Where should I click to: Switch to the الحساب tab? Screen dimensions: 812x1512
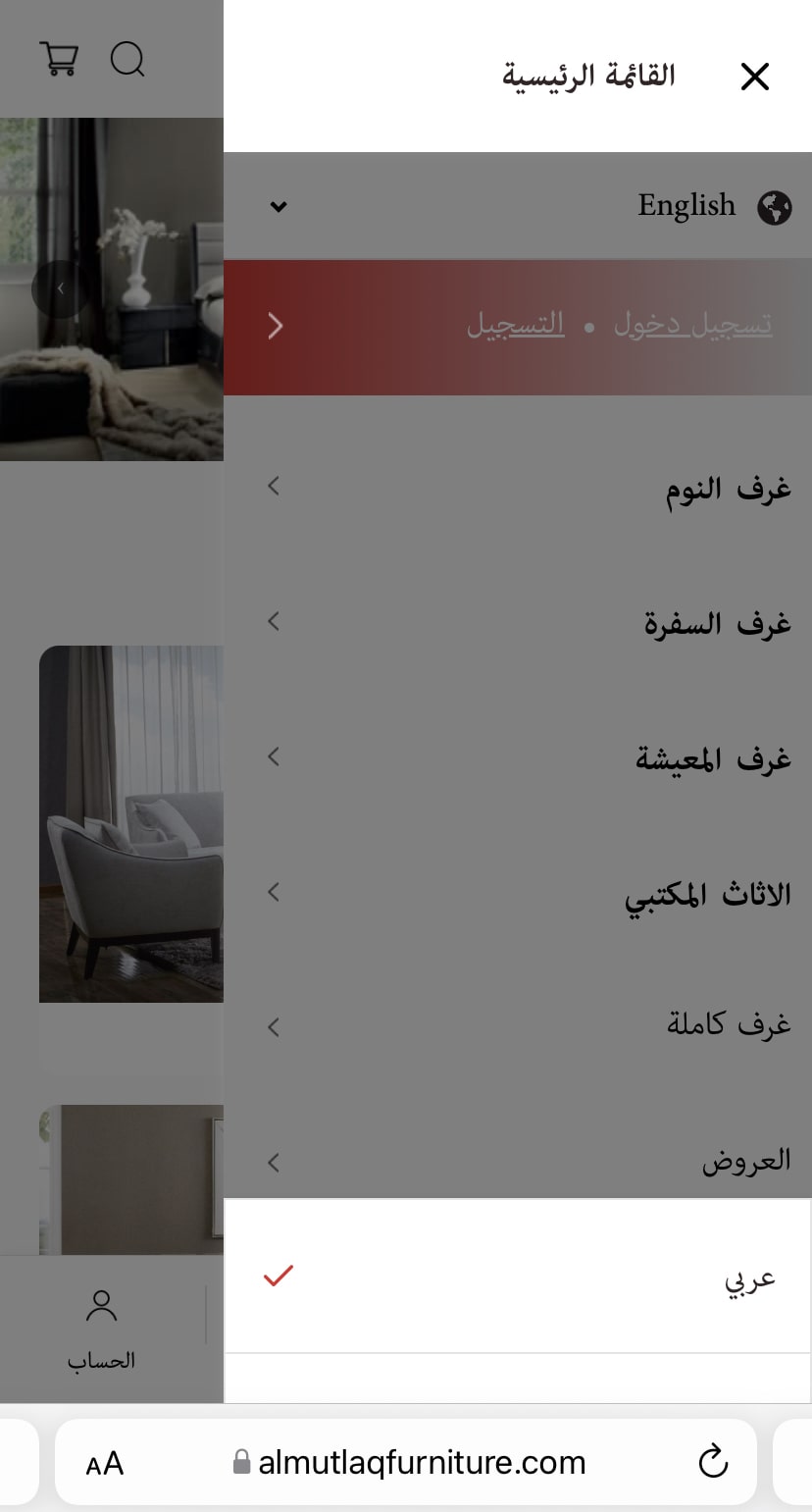click(101, 1330)
